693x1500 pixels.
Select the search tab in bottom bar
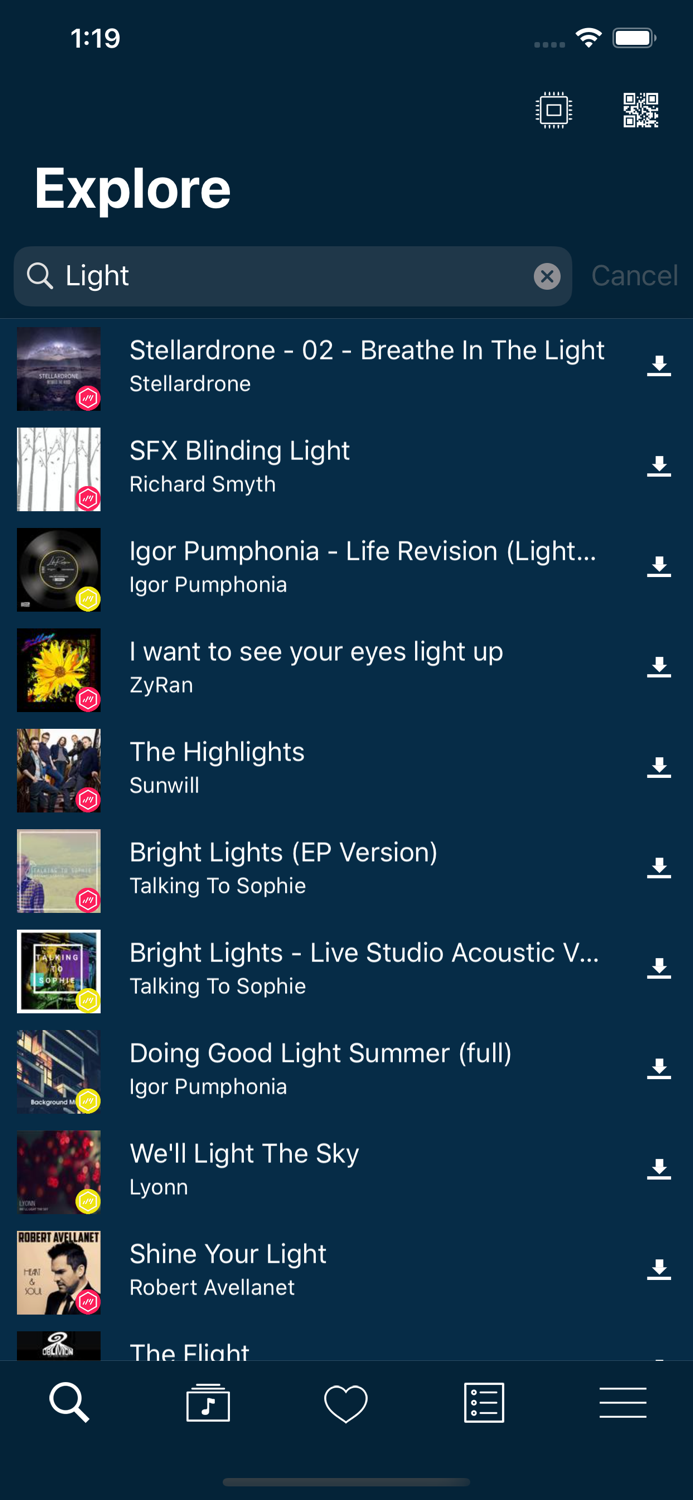point(69,1404)
